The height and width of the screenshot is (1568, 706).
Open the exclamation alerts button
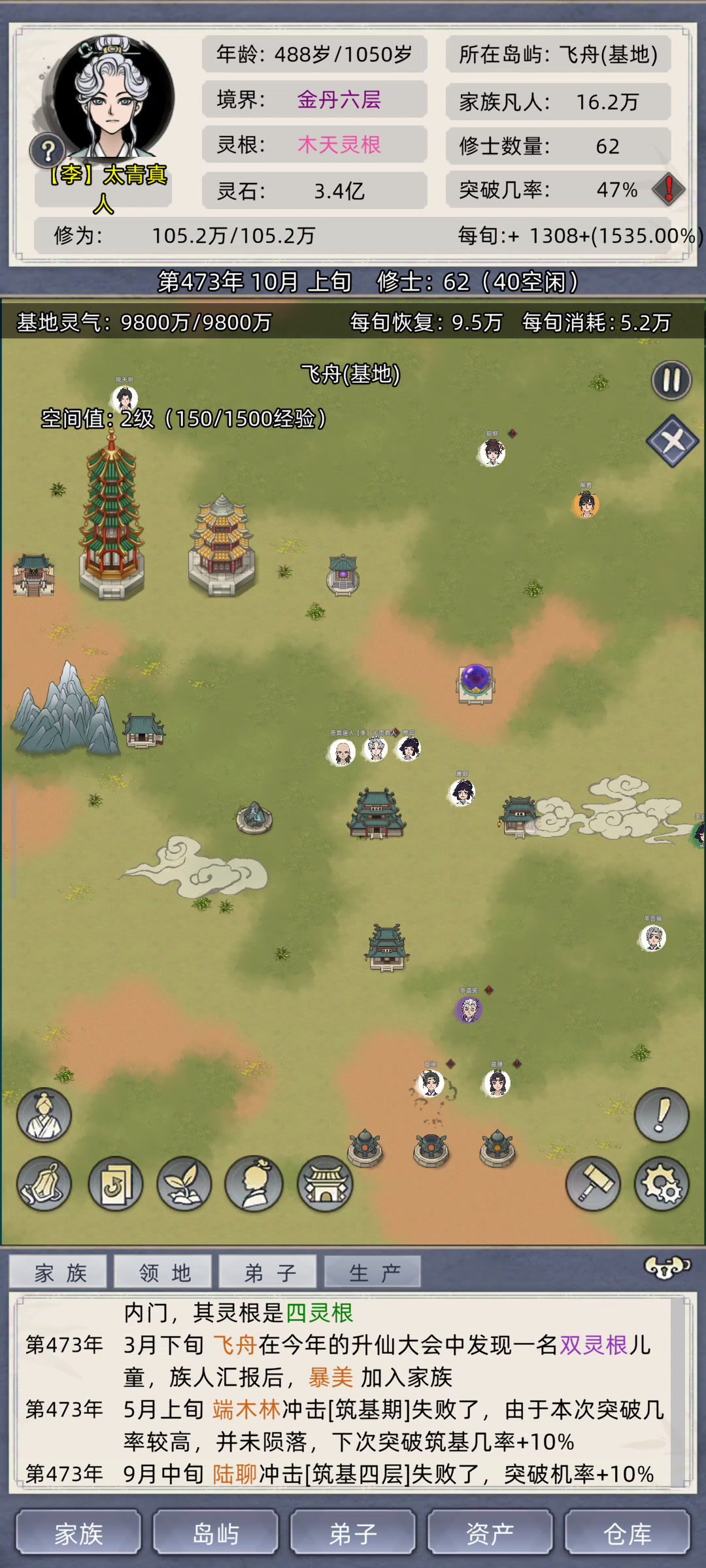[x=662, y=1115]
